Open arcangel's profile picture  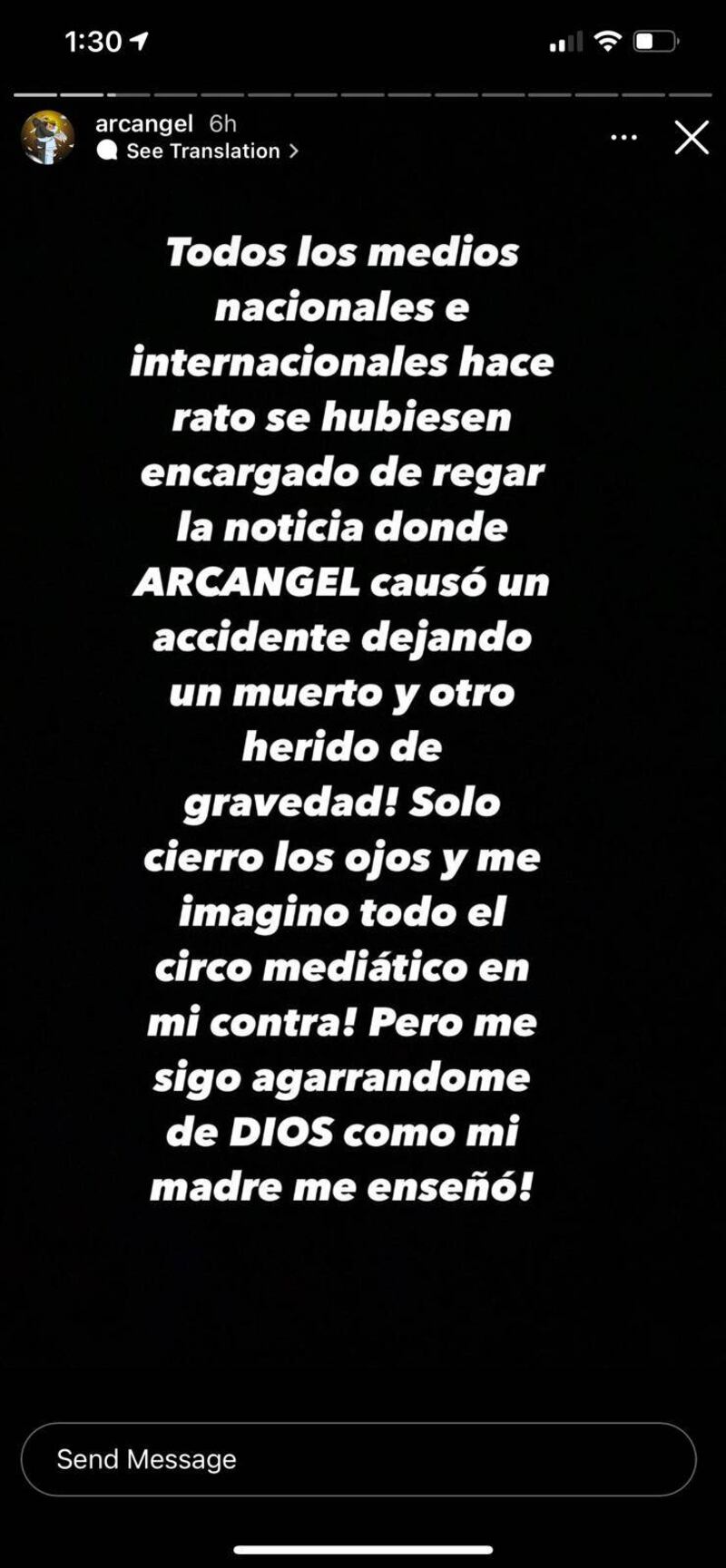point(48,138)
